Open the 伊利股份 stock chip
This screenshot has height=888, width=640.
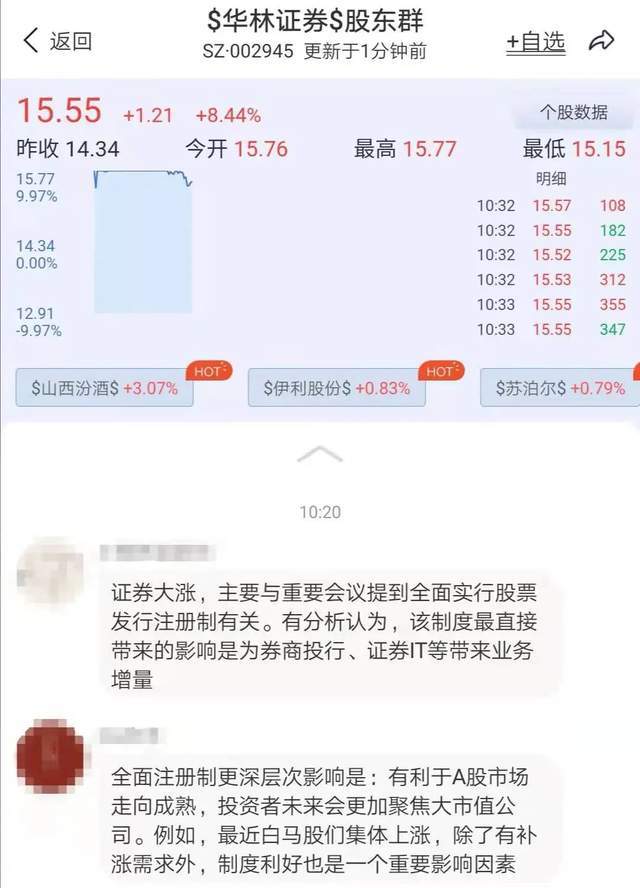(336, 388)
